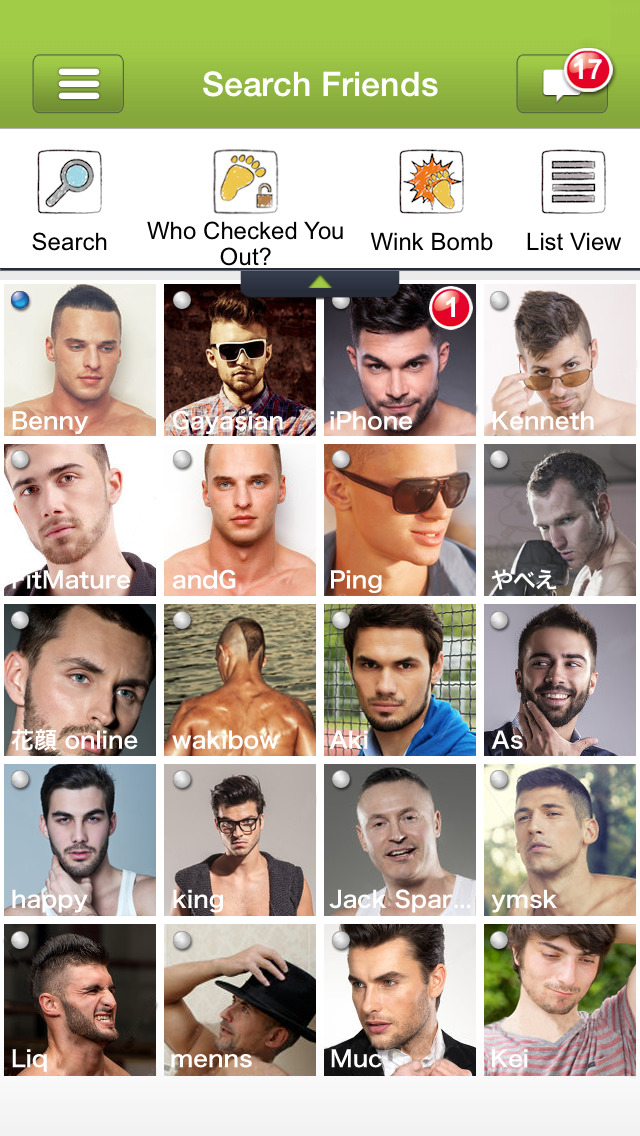Select the FitMature profile

tap(80, 520)
